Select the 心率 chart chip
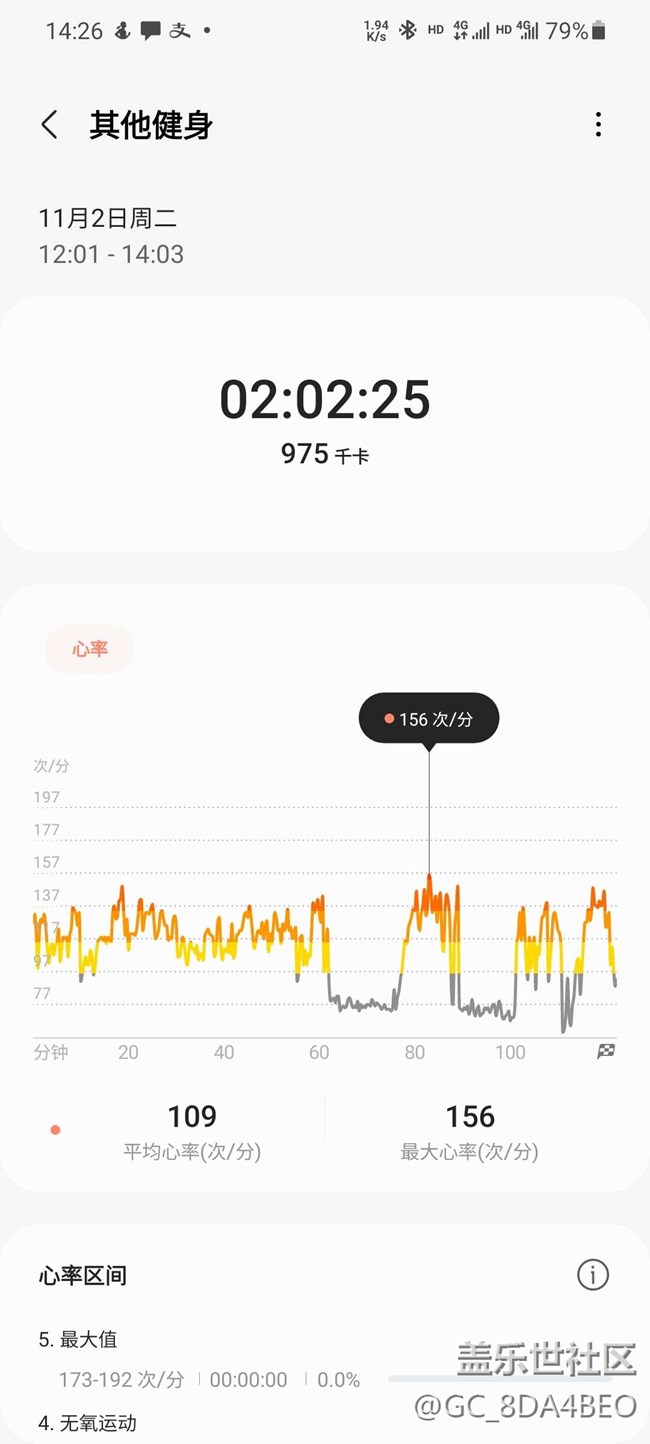Viewport: 650px width, 1444px height. click(90, 649)
